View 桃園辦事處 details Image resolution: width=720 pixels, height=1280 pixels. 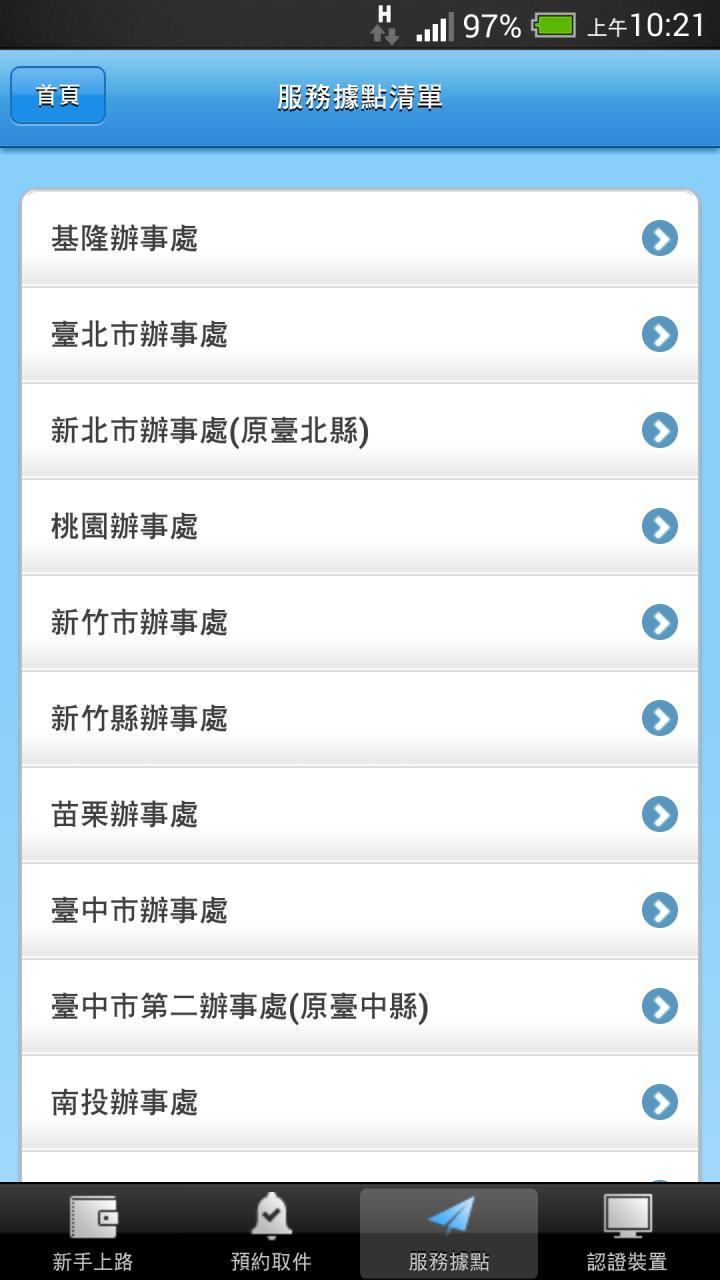tap(360, 526)
